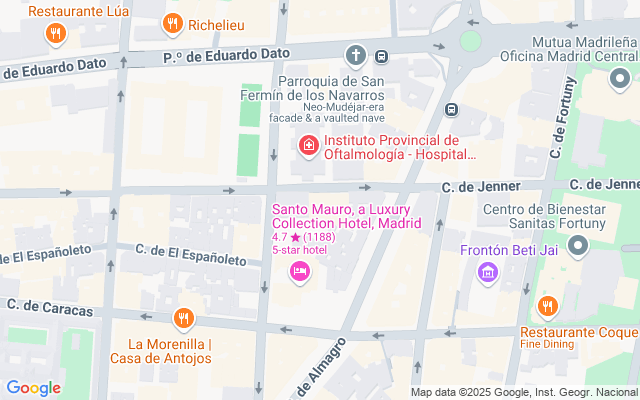The width and height of the screenshot is (640, 400).
Task: Open La Morenilla Casa de Antojos pin
Action: click(182, 319)
